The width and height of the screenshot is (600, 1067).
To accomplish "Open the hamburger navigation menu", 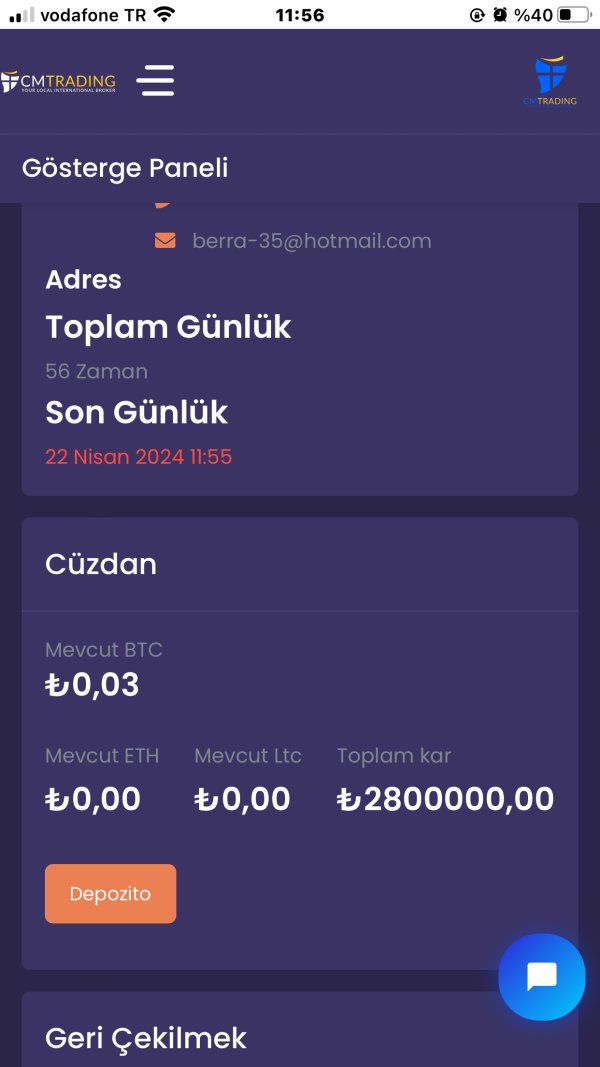I will point(156,80).
